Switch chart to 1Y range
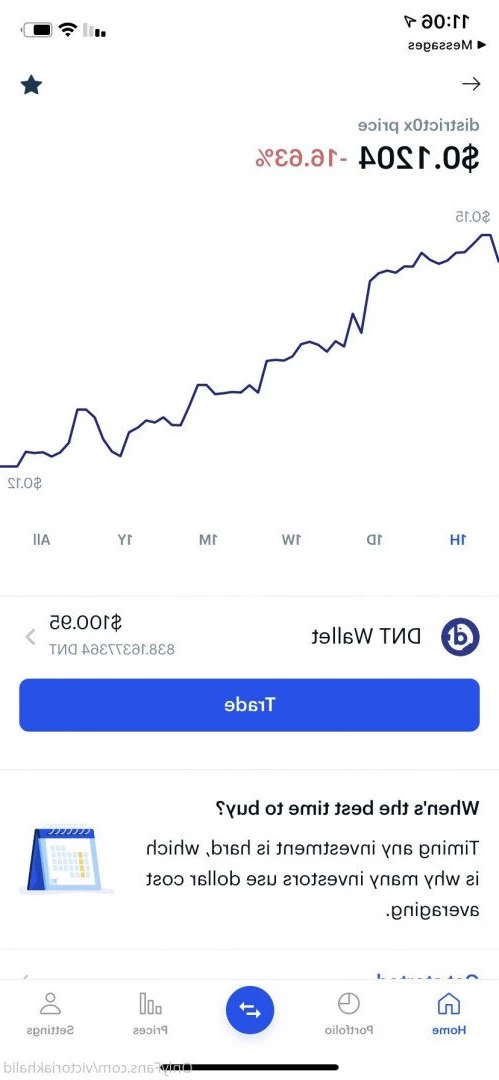Screen dimensions: 499x1080 click(125, 539)
